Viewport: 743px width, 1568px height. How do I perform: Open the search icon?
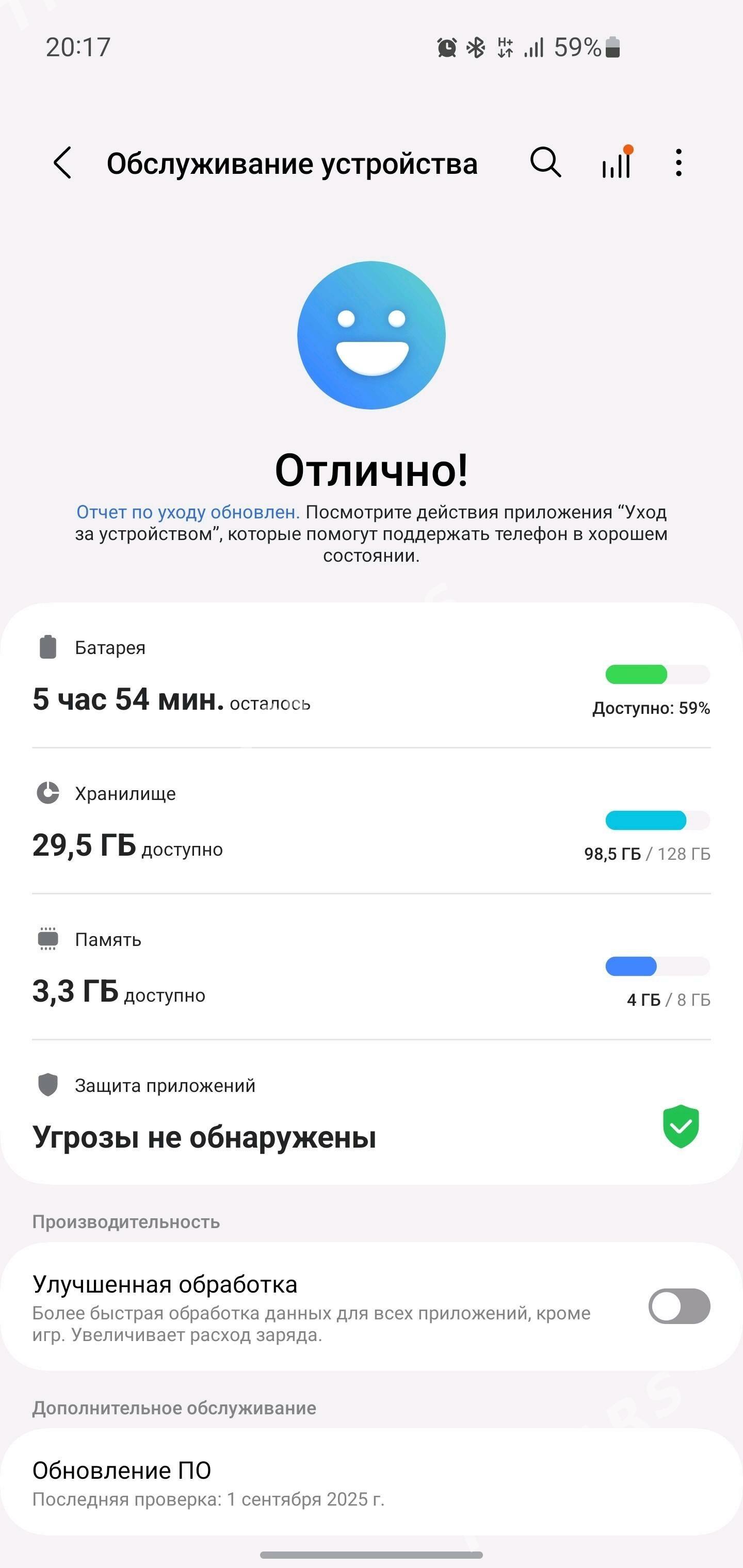click(545, 163)
